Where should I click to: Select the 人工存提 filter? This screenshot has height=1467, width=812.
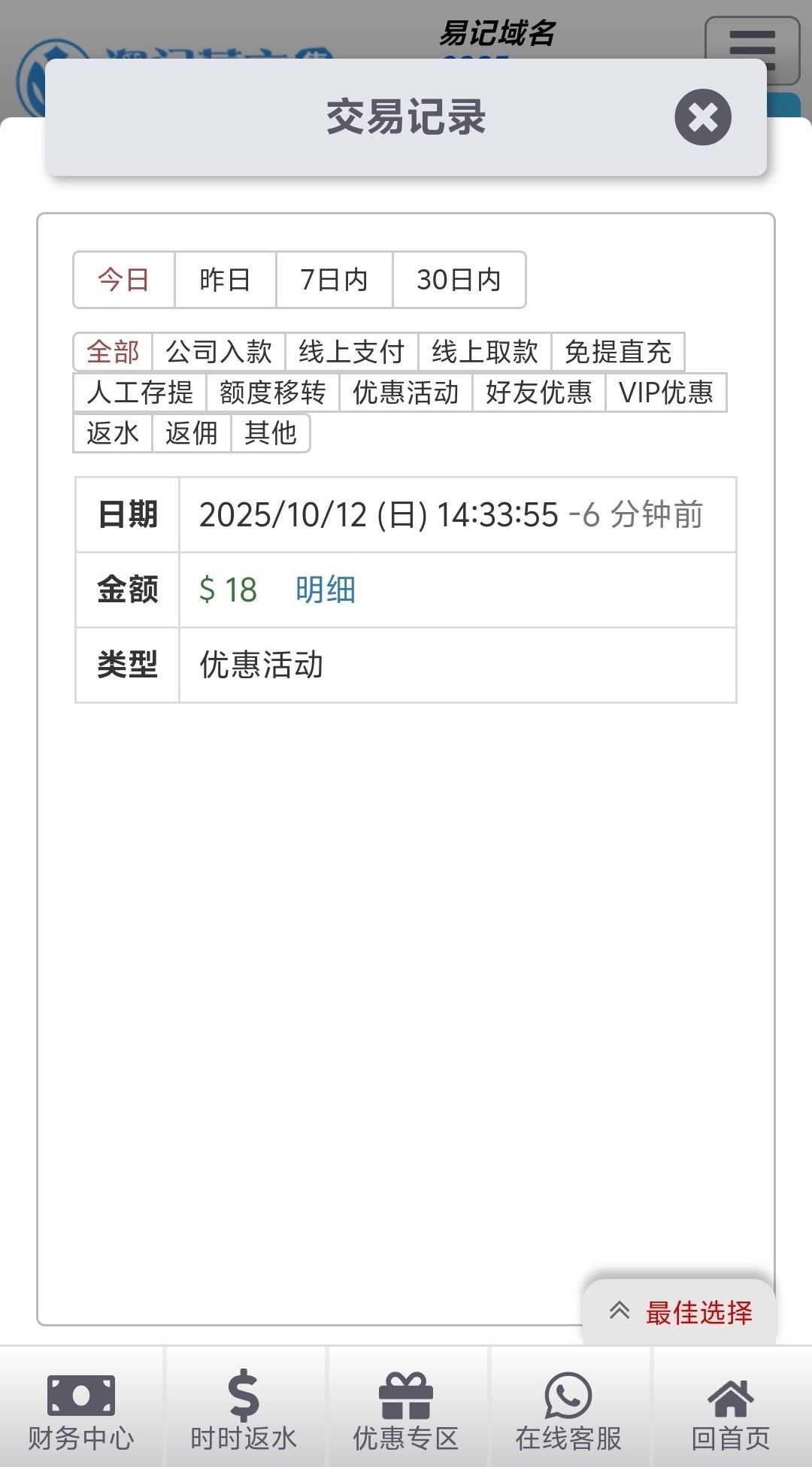tap(140, 393)
